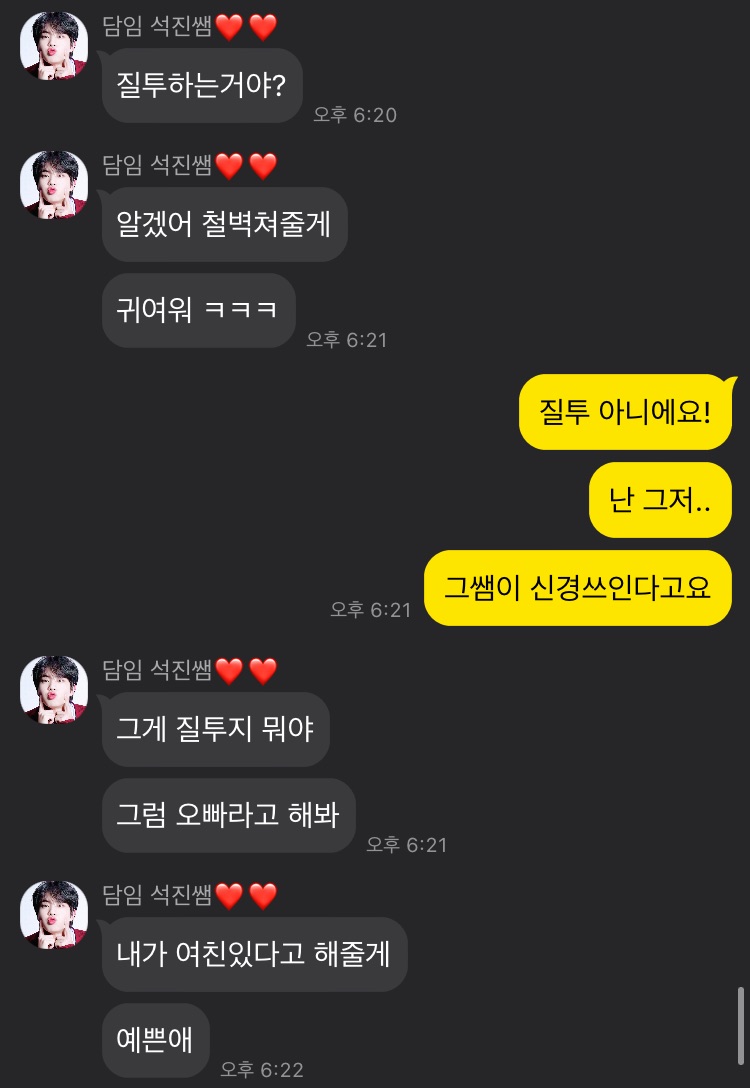Open sender avatar next to 알겠어 철벽쳐줄게
The image size is (750, 1088).
[54, 184]
